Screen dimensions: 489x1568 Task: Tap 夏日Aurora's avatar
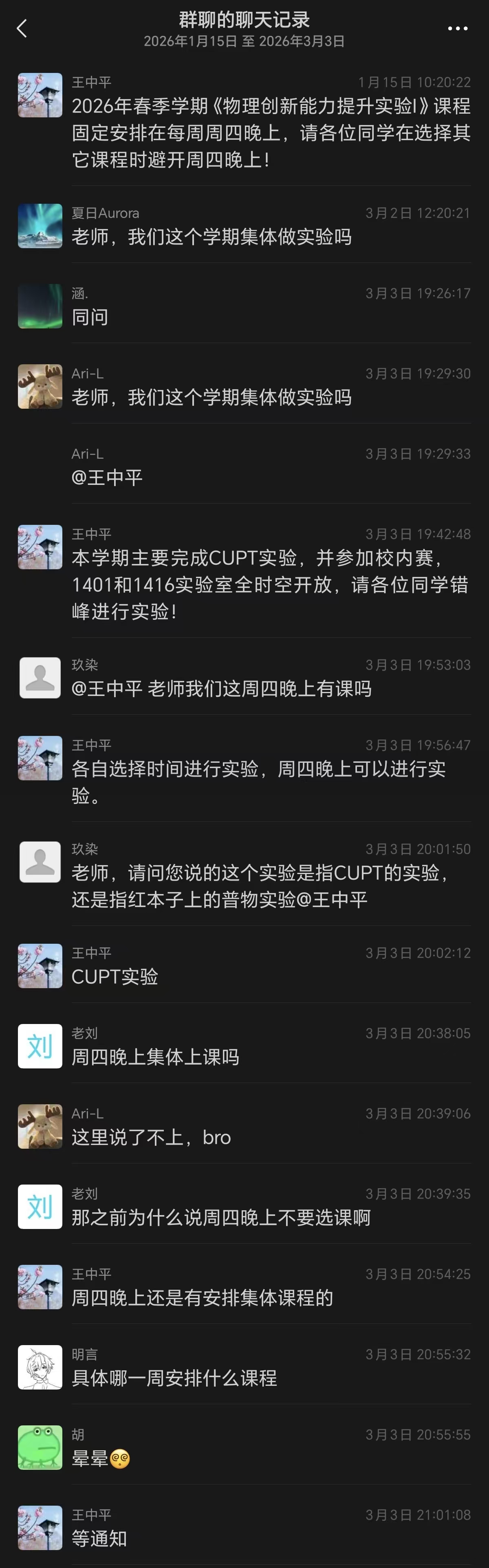coord(40,226)
